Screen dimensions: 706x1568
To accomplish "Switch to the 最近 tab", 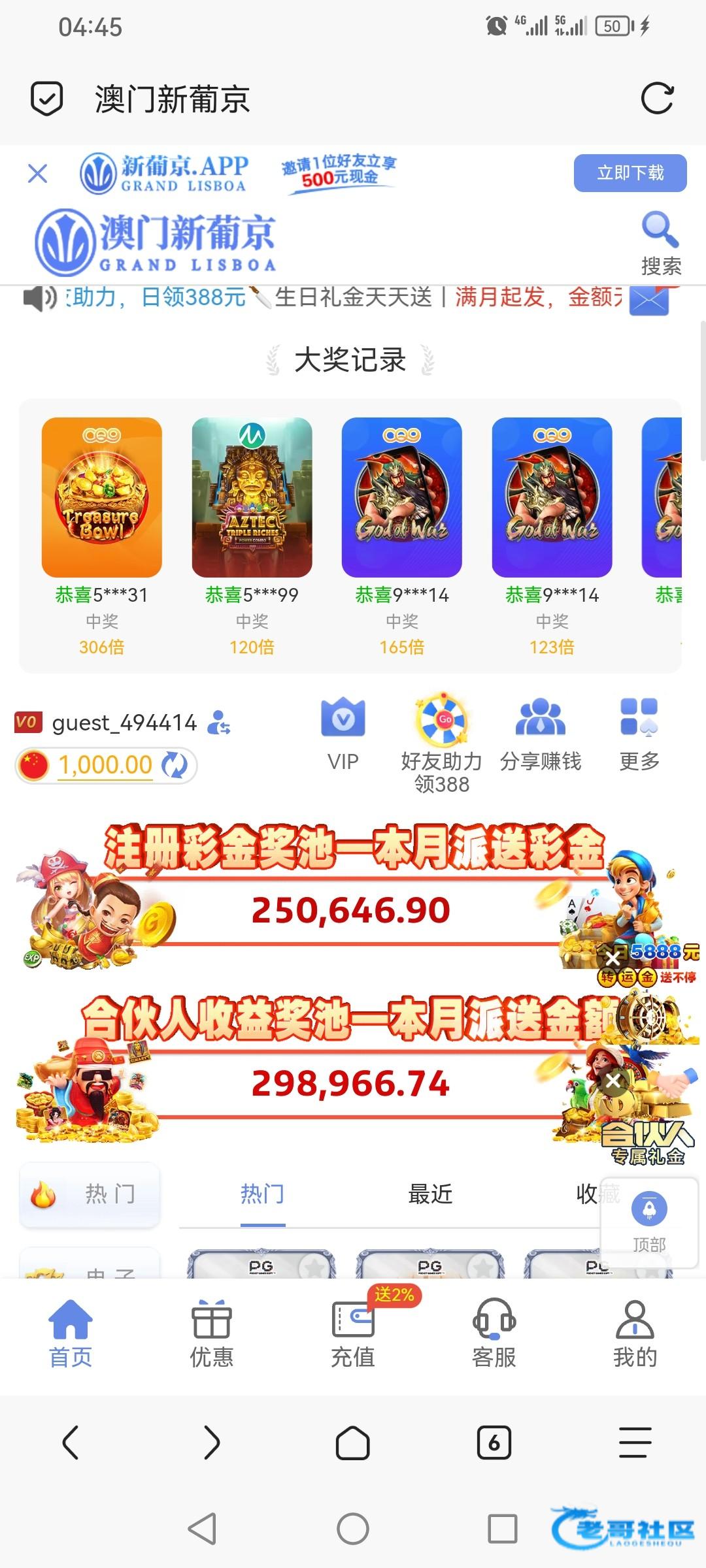I will [430, 1194].
